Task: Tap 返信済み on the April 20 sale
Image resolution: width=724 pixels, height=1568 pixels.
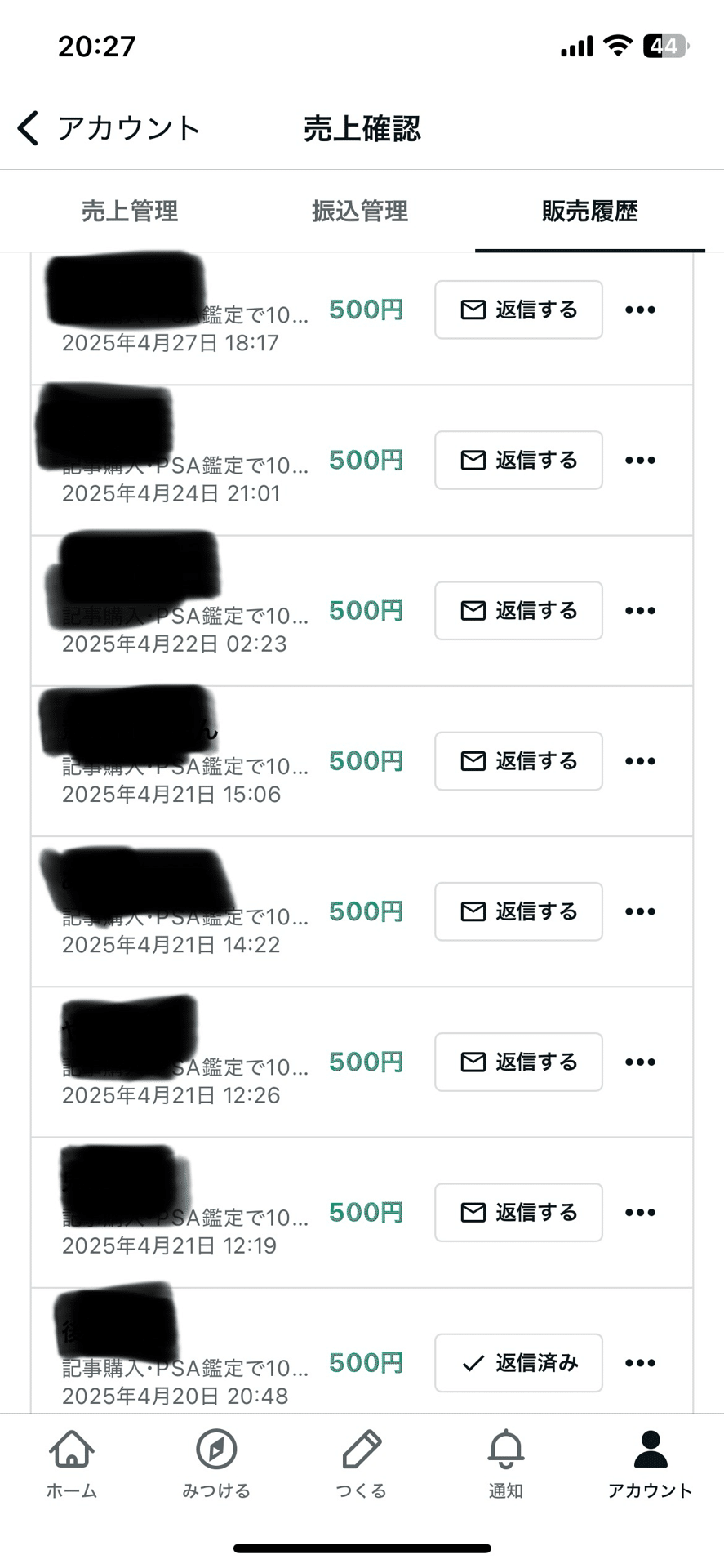Action: click(x=518, y=1362)
